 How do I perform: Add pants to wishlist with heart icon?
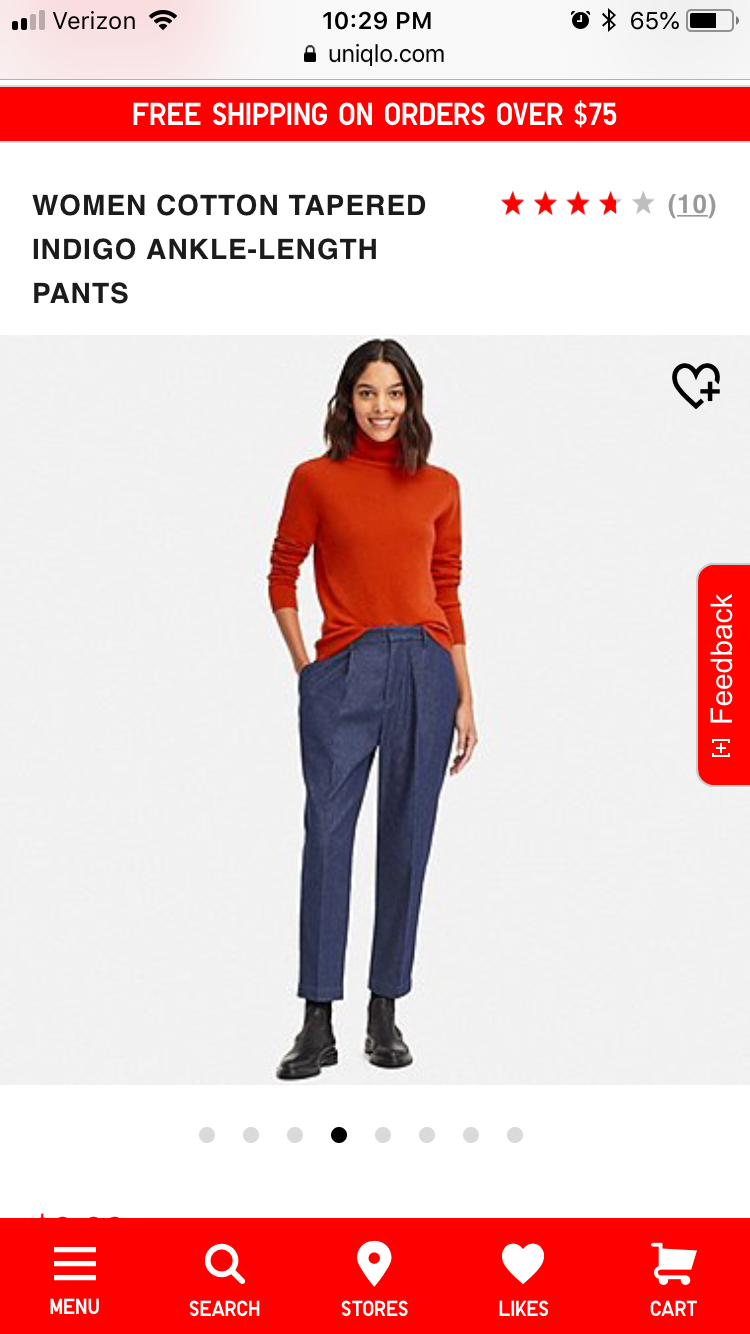[x=696, y=386]
